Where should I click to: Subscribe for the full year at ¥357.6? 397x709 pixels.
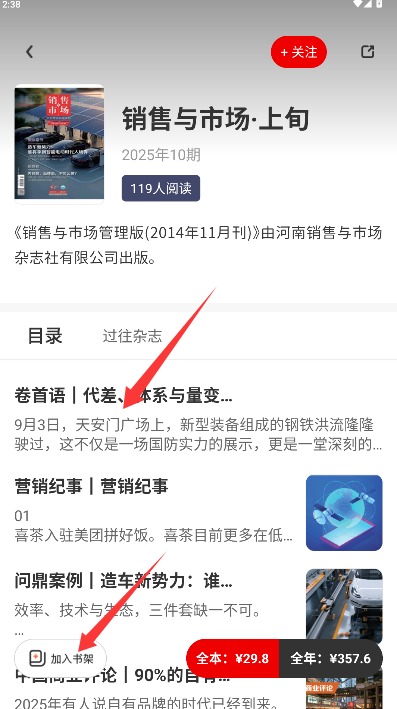331,658
